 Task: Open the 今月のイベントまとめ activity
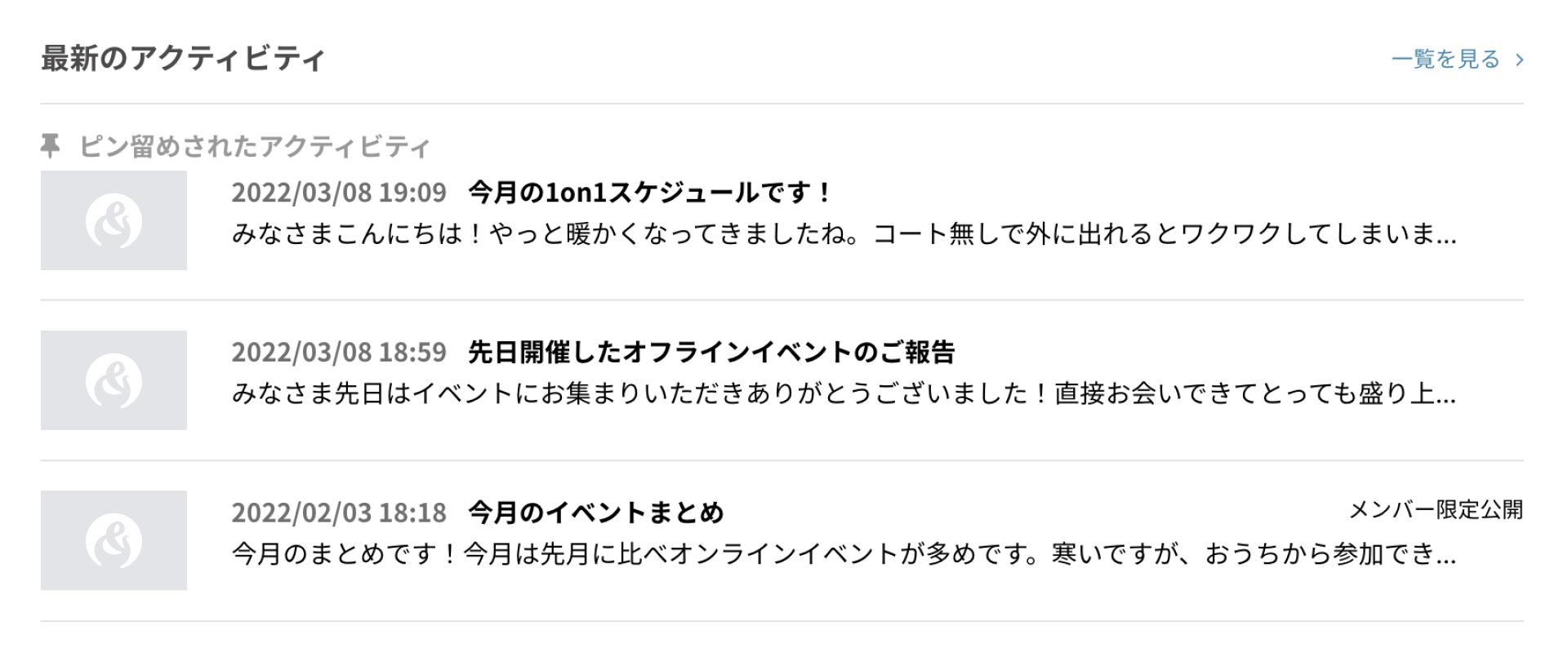pyautogui.click(x=595, y=513)
